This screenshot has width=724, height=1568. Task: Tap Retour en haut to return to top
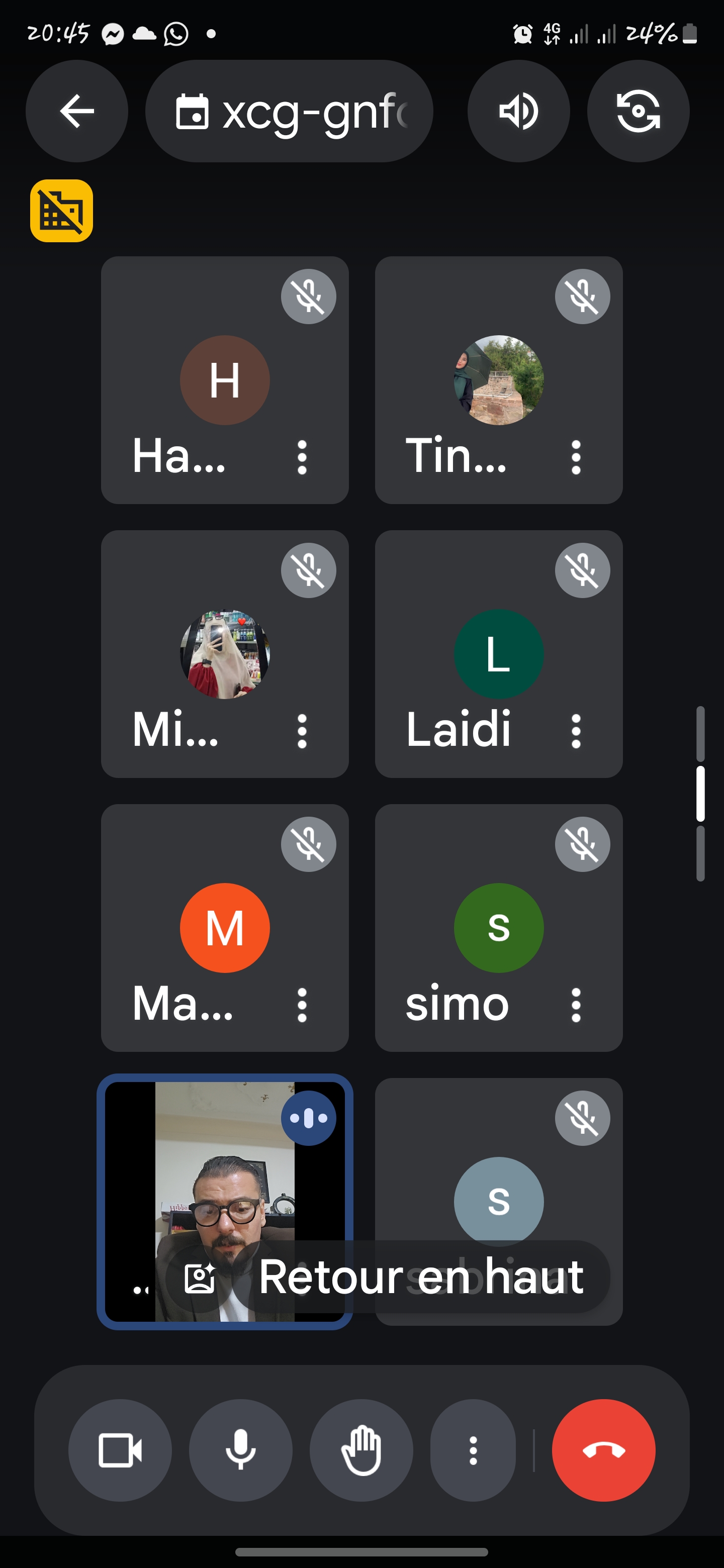tap(388, 1277)
